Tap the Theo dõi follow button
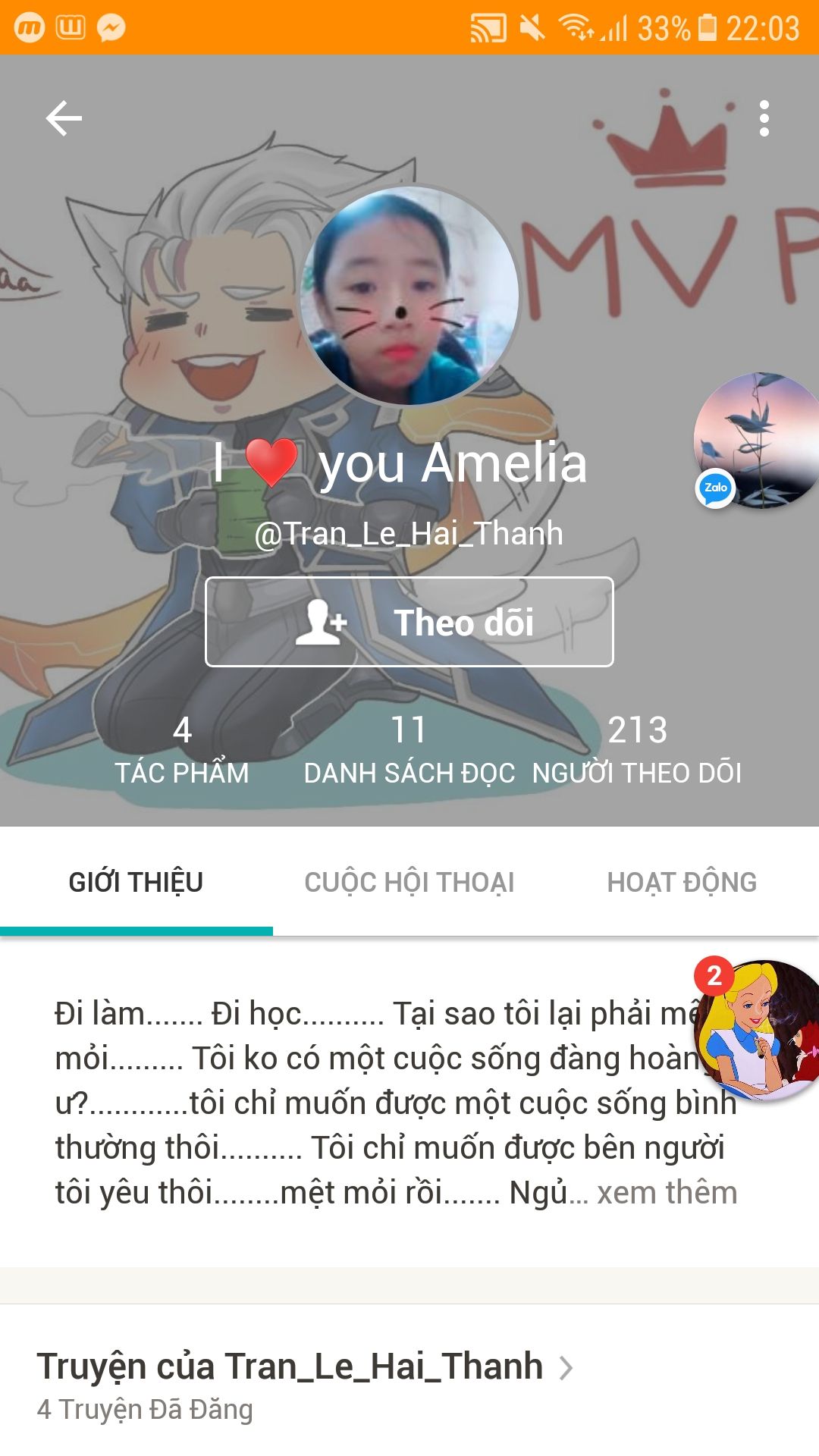819x1456 pixels. point(409,622)
